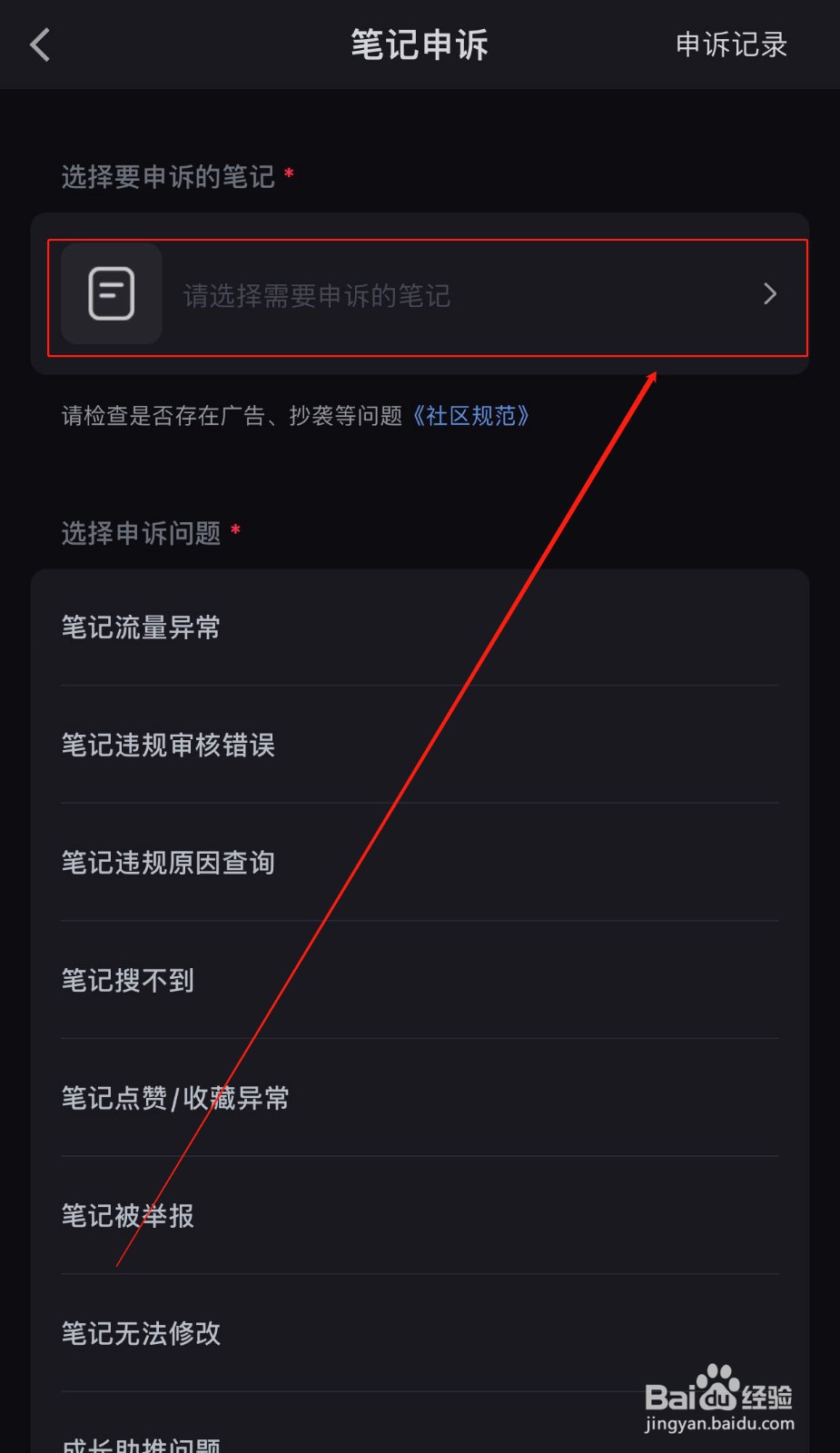Tap the 笔记申诉 title in the header
Image resolution: width=840 pixels, height=1453 pixels.
click(418, 44)
